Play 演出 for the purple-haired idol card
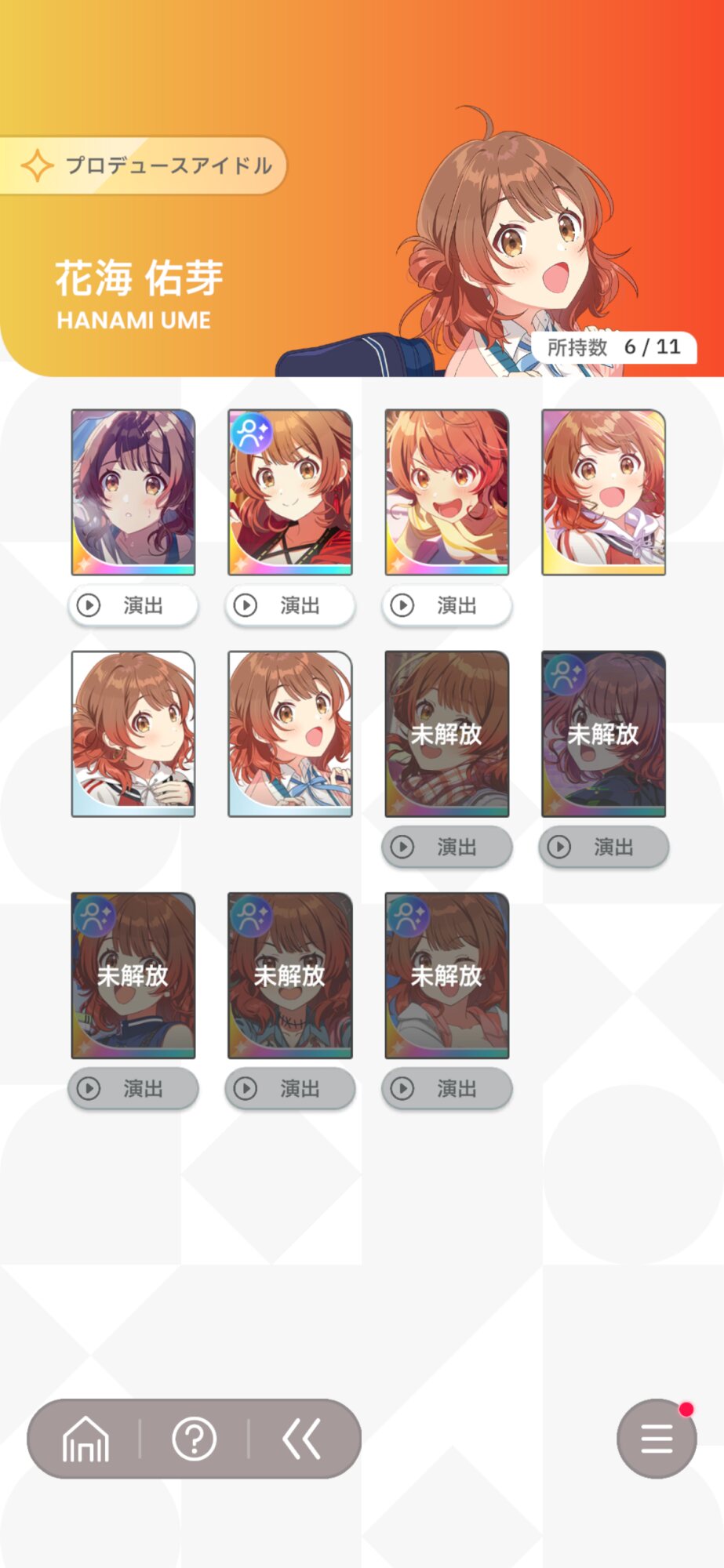 [x=133, y=605]
